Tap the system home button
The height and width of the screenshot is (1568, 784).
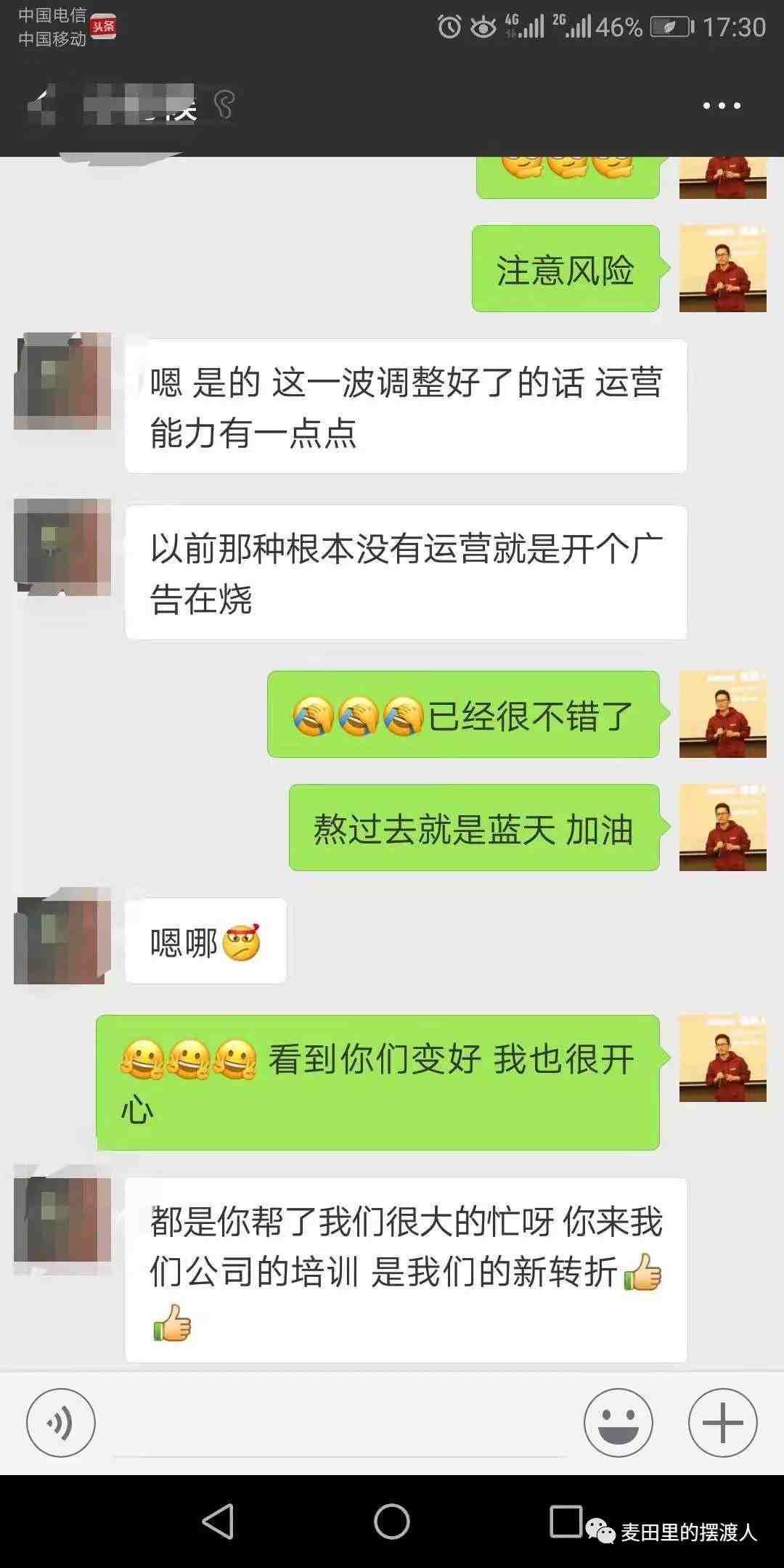392,1522
